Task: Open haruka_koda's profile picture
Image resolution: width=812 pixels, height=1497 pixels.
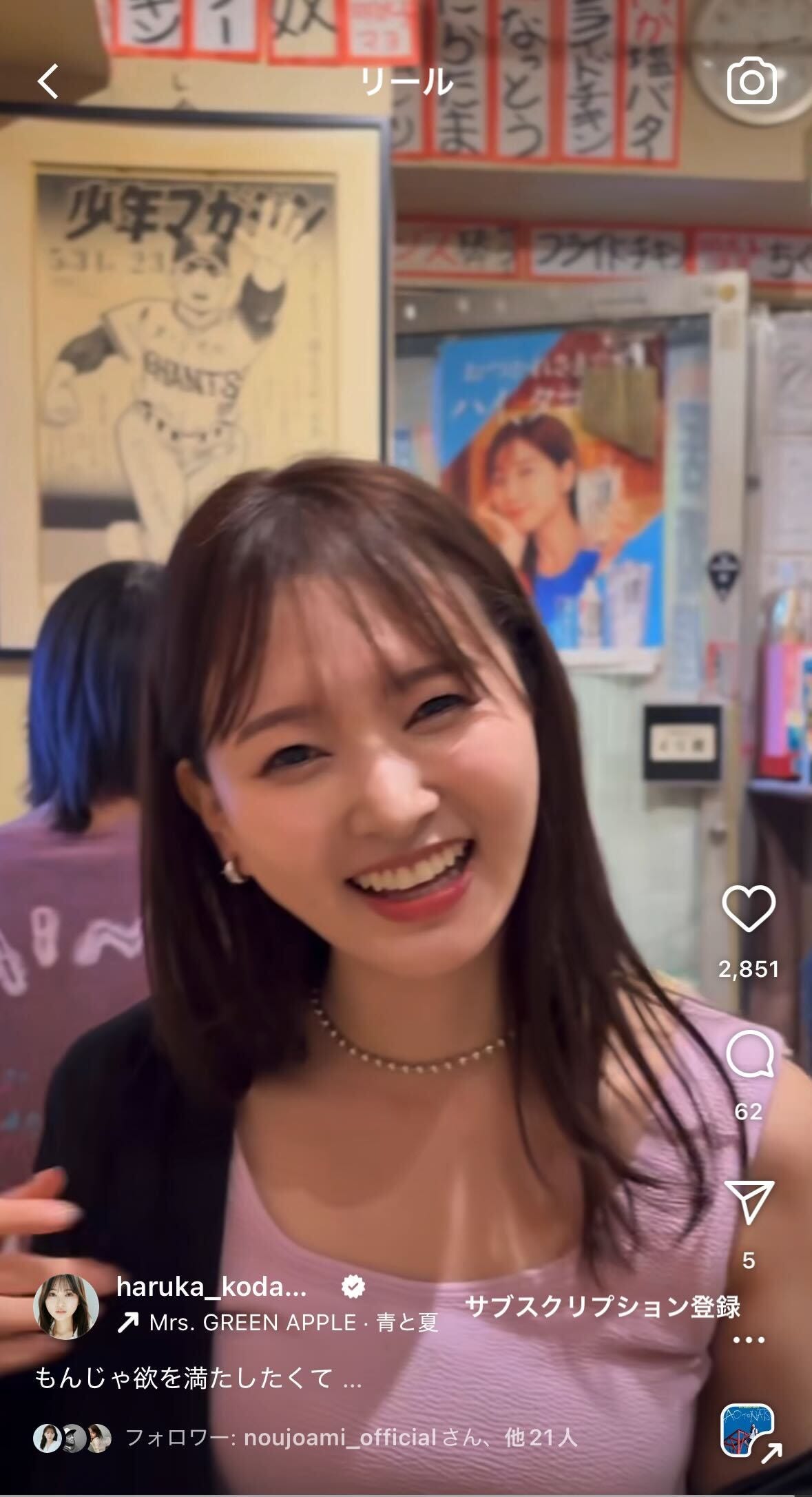Action: coord(67,1306)
